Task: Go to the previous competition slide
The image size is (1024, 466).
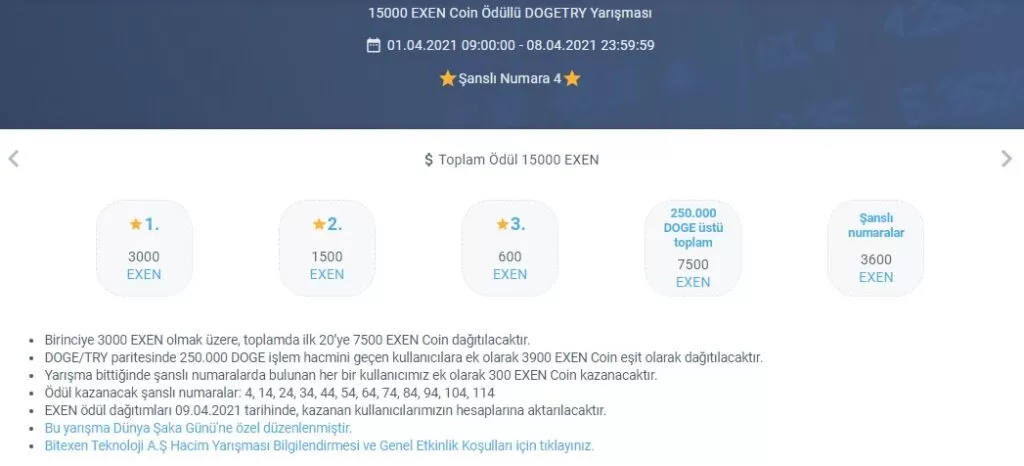Action: pos(13,159)
